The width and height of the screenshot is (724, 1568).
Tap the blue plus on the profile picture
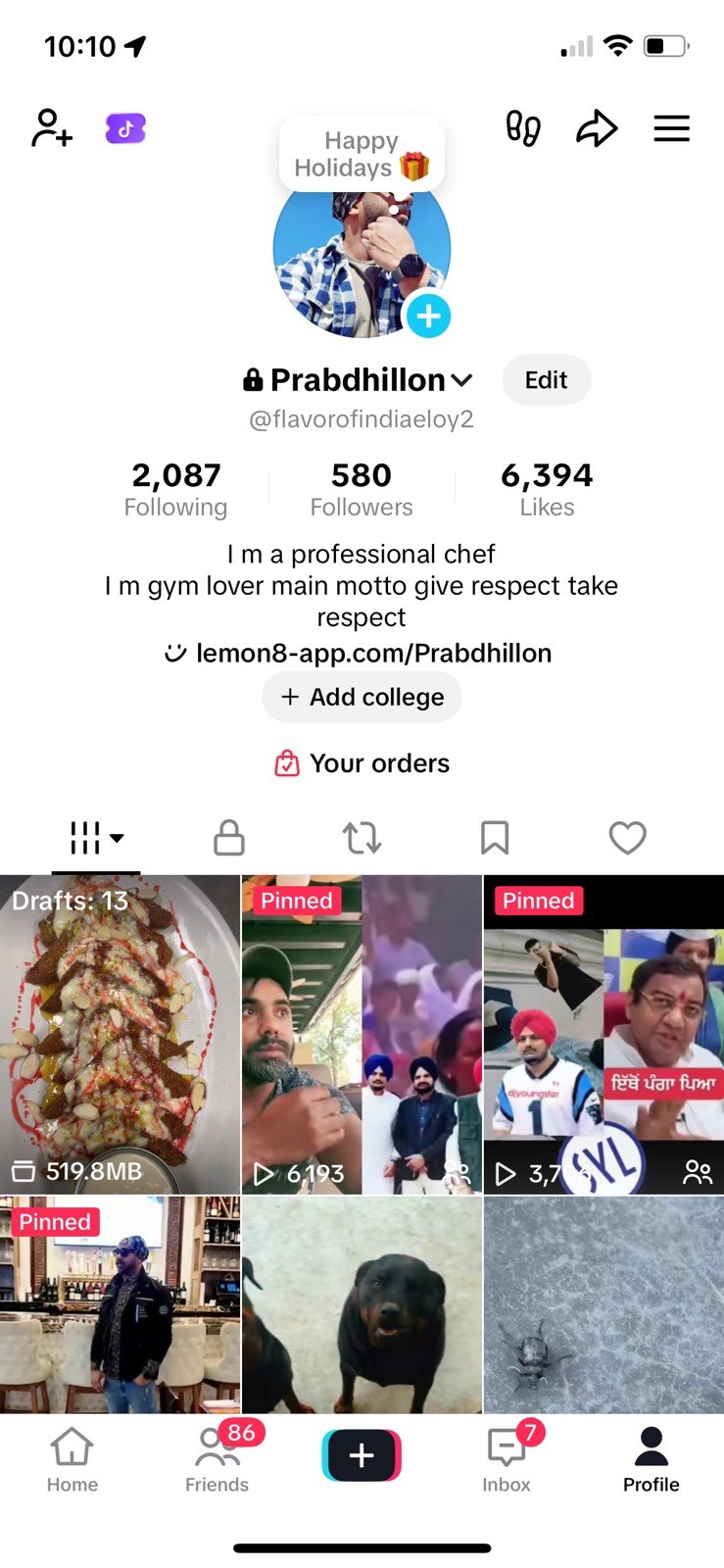click(x=428, y=316)
